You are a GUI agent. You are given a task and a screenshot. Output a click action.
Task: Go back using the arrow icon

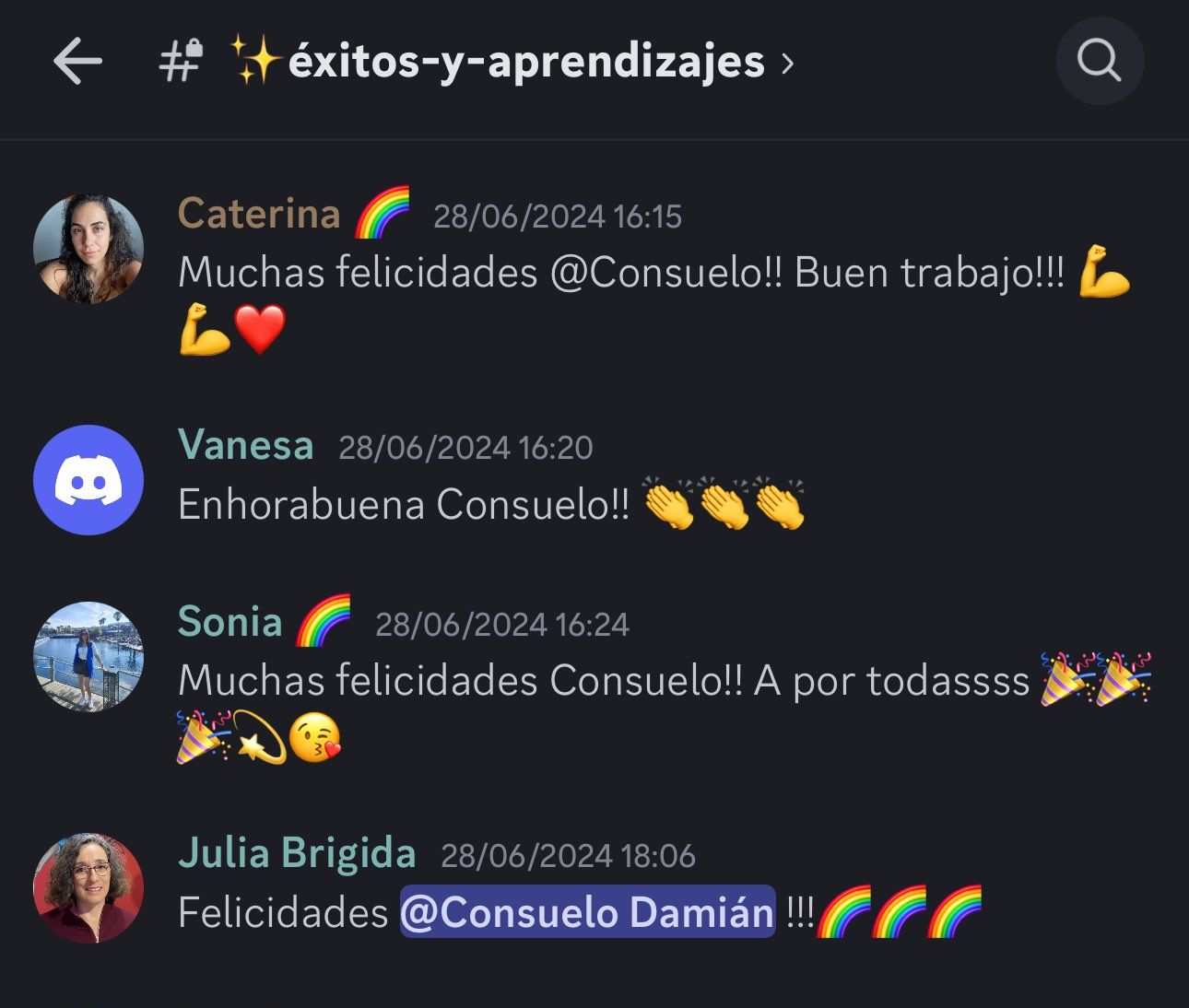(77, 62)
